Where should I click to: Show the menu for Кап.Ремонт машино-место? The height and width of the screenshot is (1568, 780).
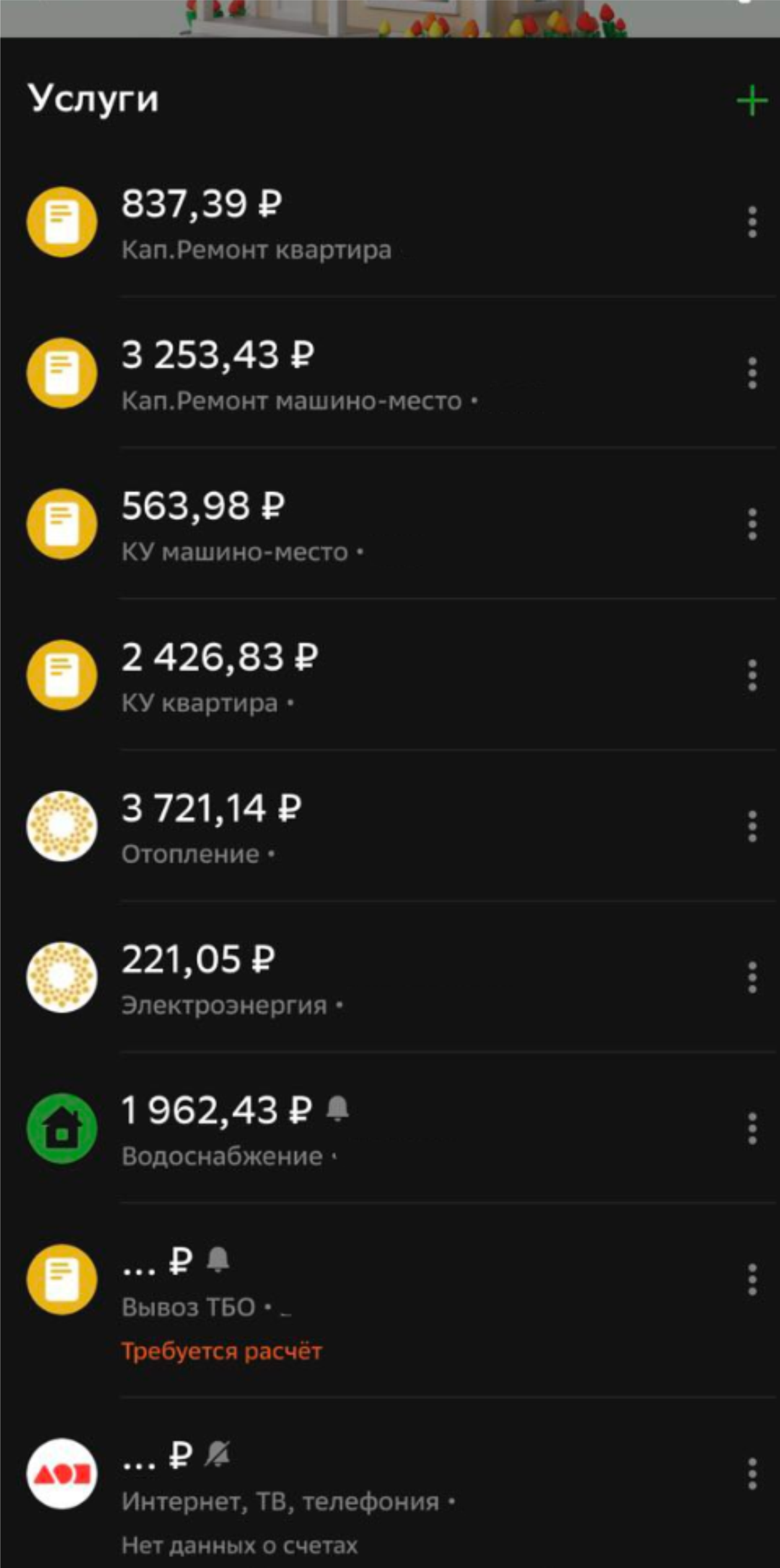pos(752,373)
